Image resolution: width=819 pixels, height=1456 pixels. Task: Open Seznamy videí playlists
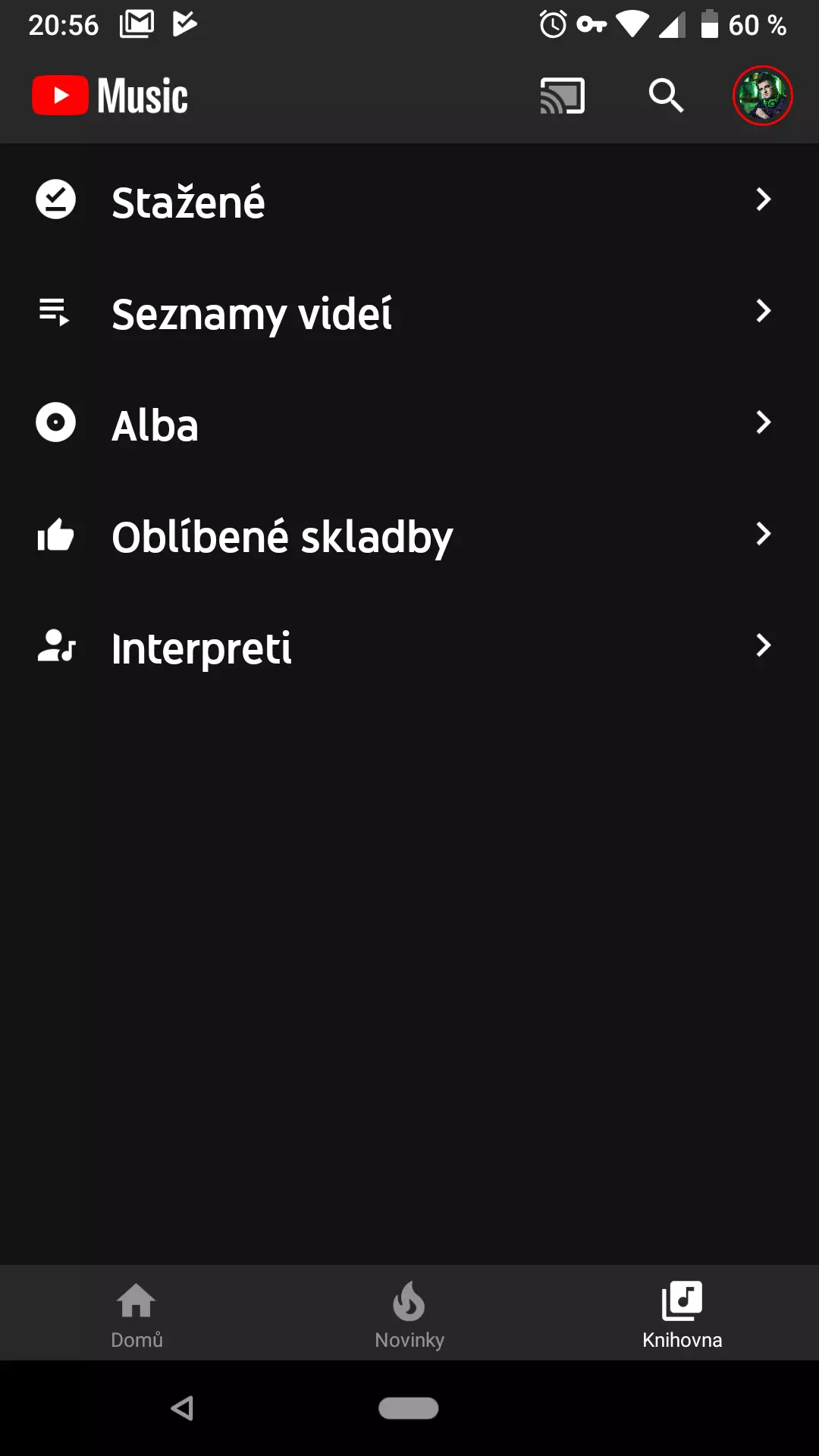409,312
